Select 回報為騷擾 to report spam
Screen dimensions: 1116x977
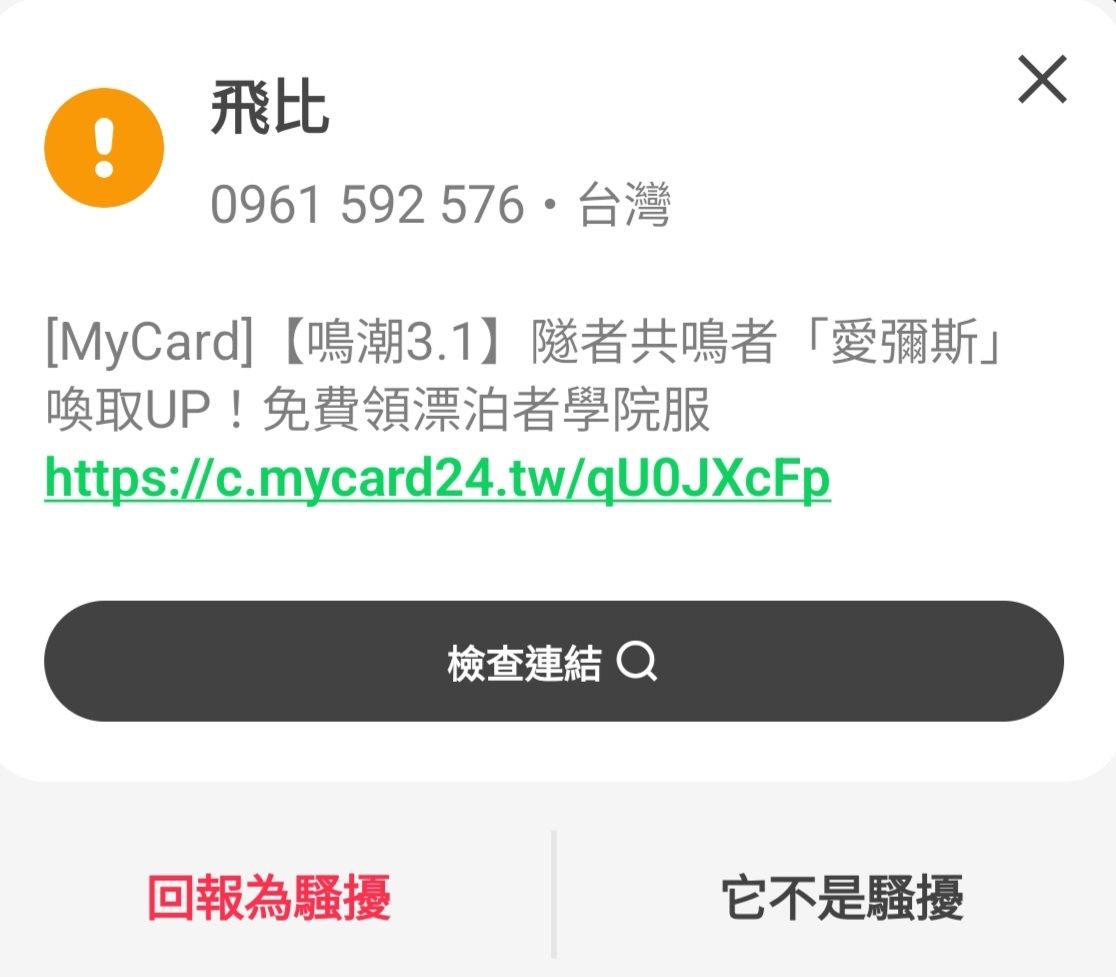tap(269, 897)
